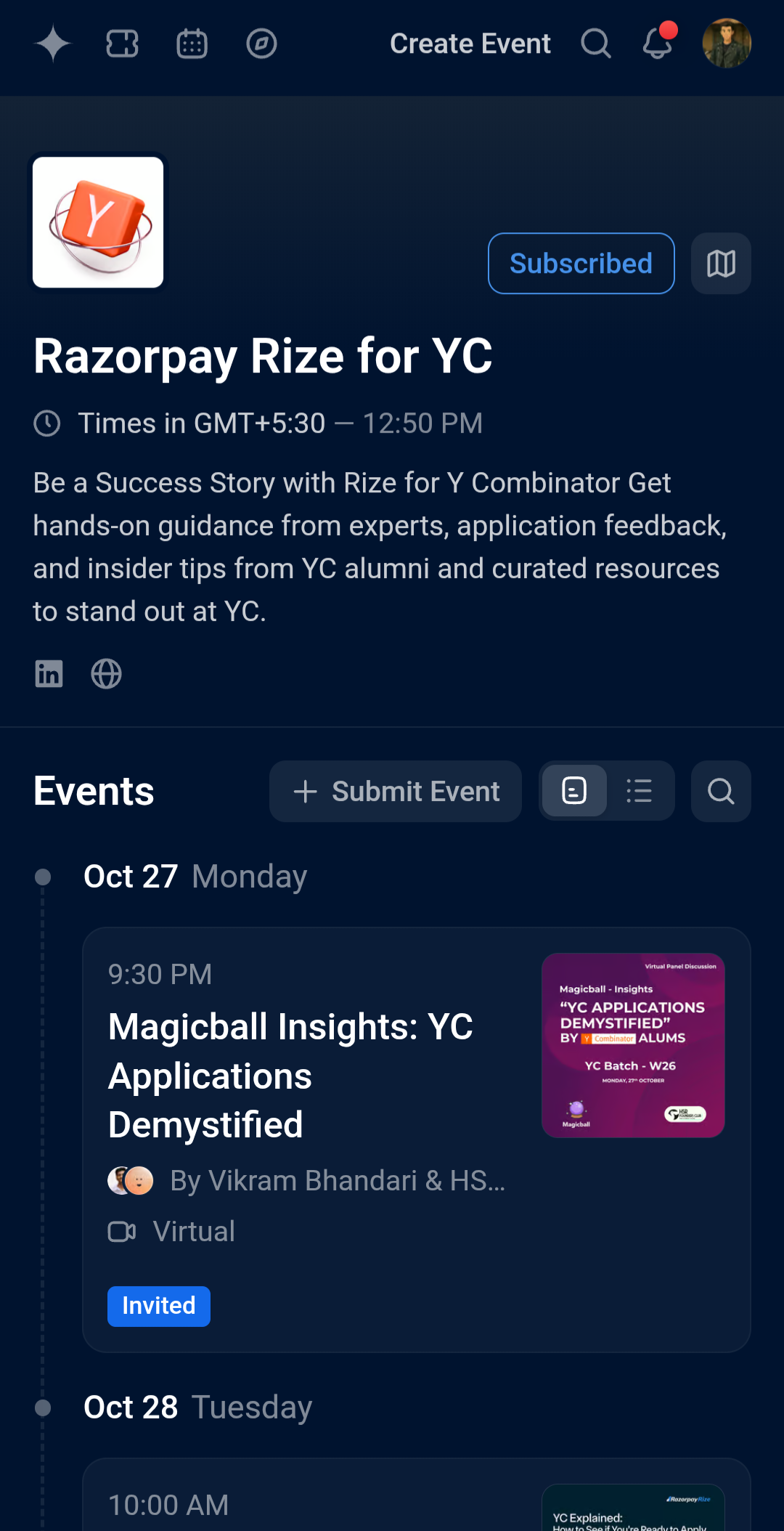This screenshot has height=1531, width=784.
Task: Open the profile avatar menu
Action: [727, 44]
